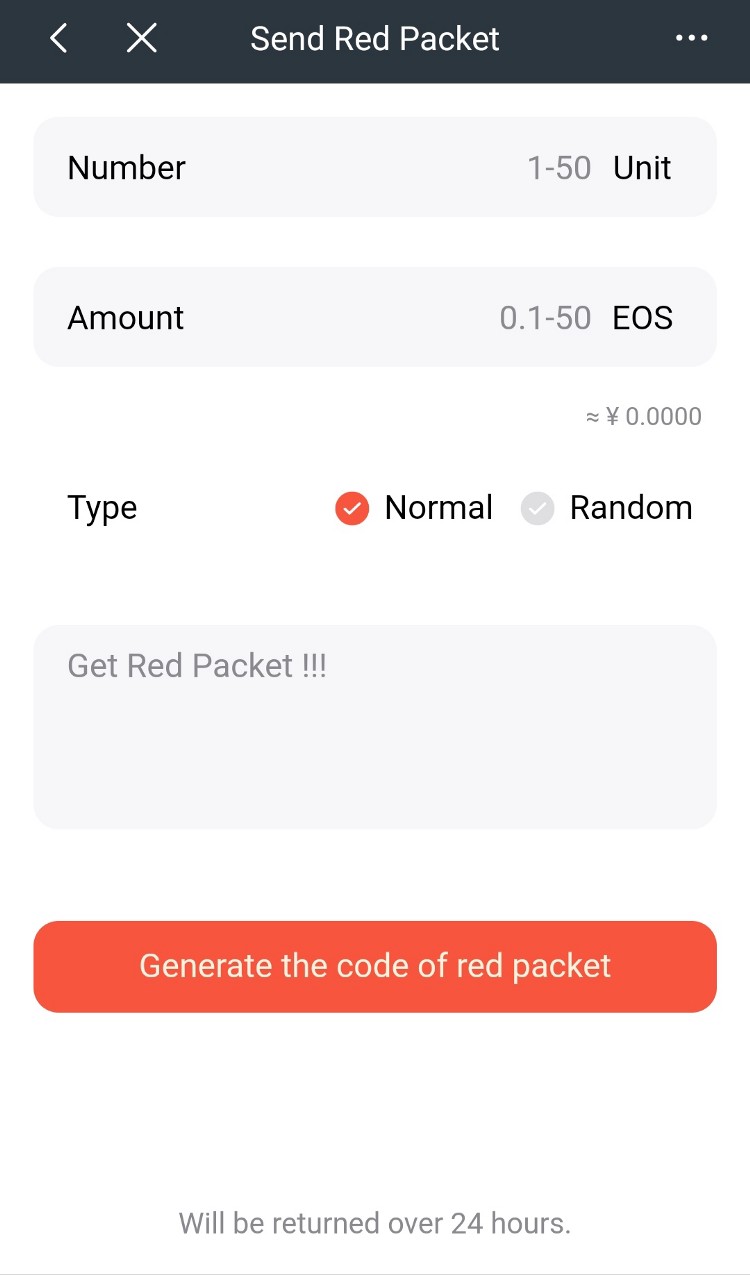Tap the EOS Amount field
This screenshot has height=1275, width=750.
click(375, 317)
